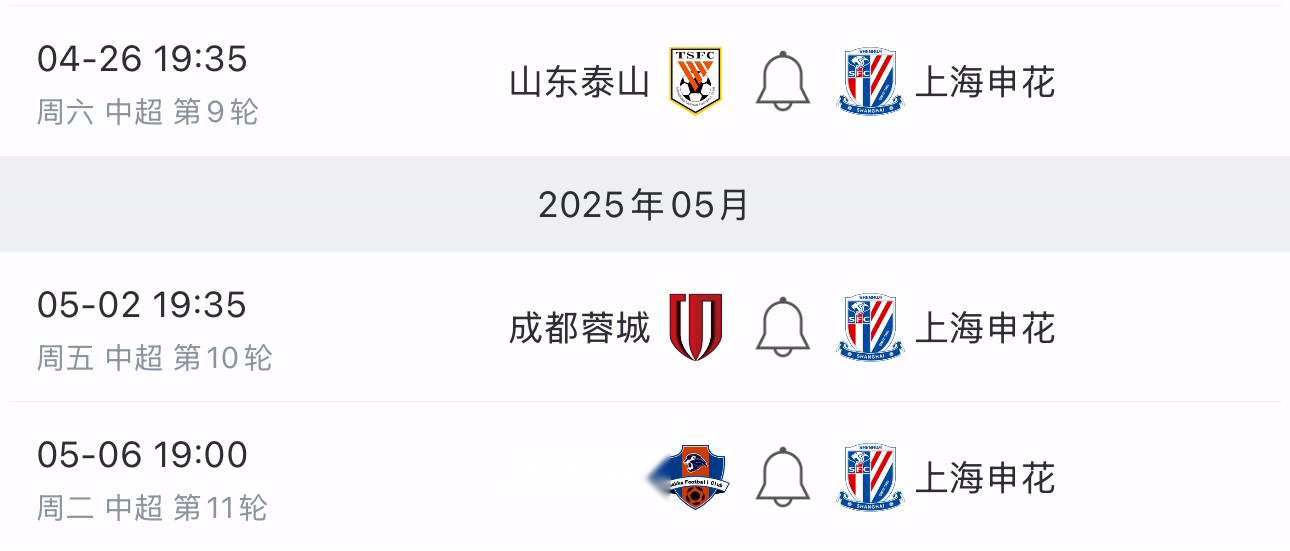Set reminder for 山东泰山 vs 上海申花 match
Image resolution: width=1290 pixels, height=551 pixels.
(781, 81)
